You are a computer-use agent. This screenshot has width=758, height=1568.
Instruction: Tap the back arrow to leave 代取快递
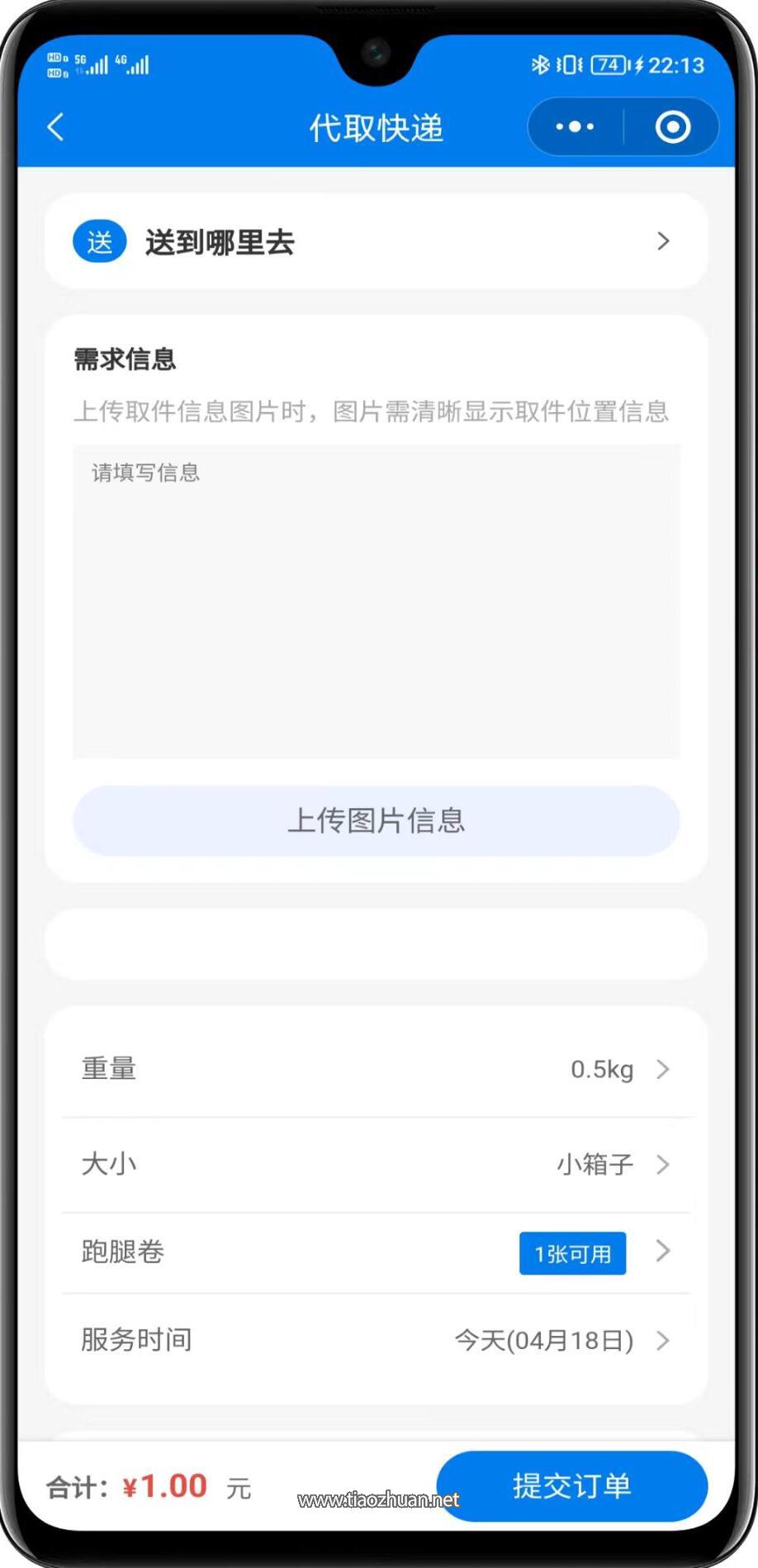coord(54,126)
